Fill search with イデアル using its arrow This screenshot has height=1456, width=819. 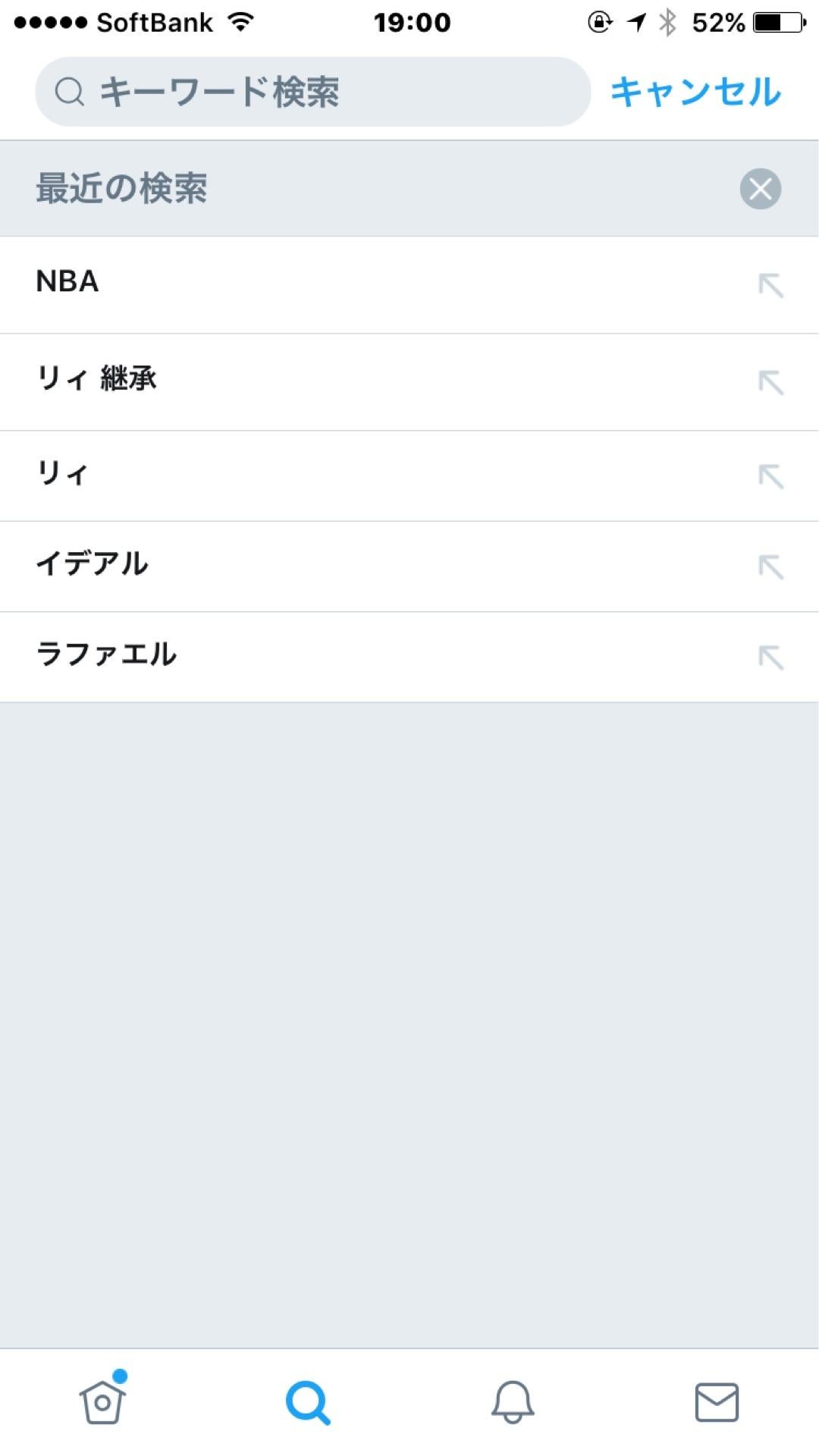coord(770,566)
